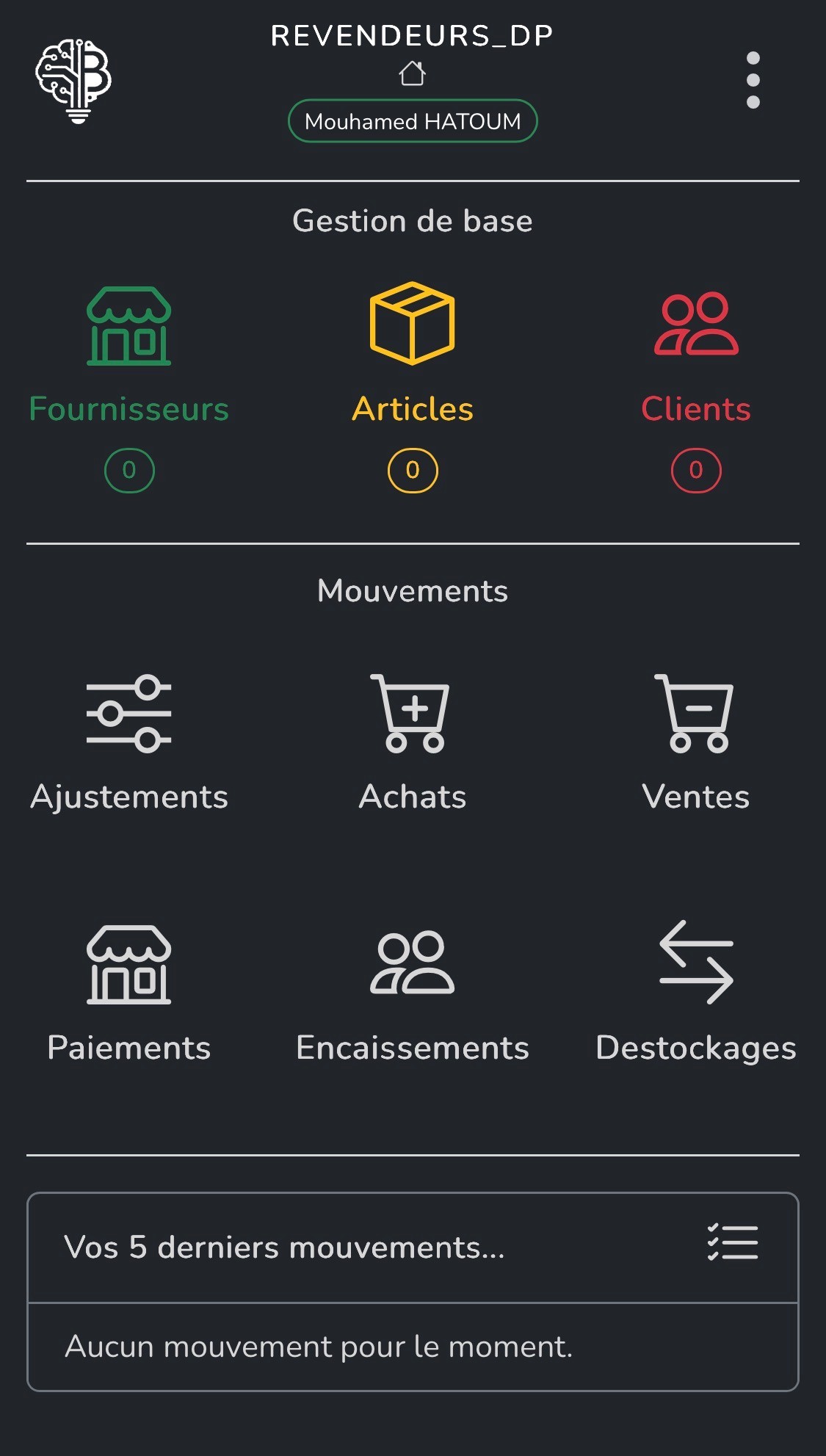Image resolution: width=826 pixels, height=1456 pixels.
Task: Open the Fournisseurs section
Action: click(x=129, y=352)
